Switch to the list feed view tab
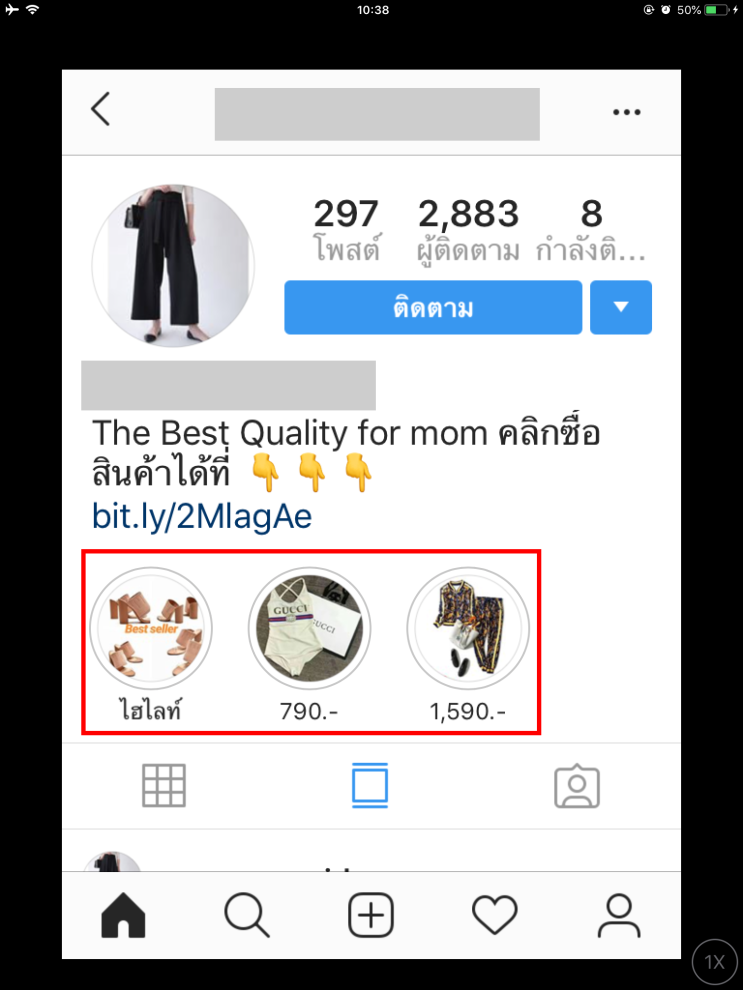 point(371,786)
